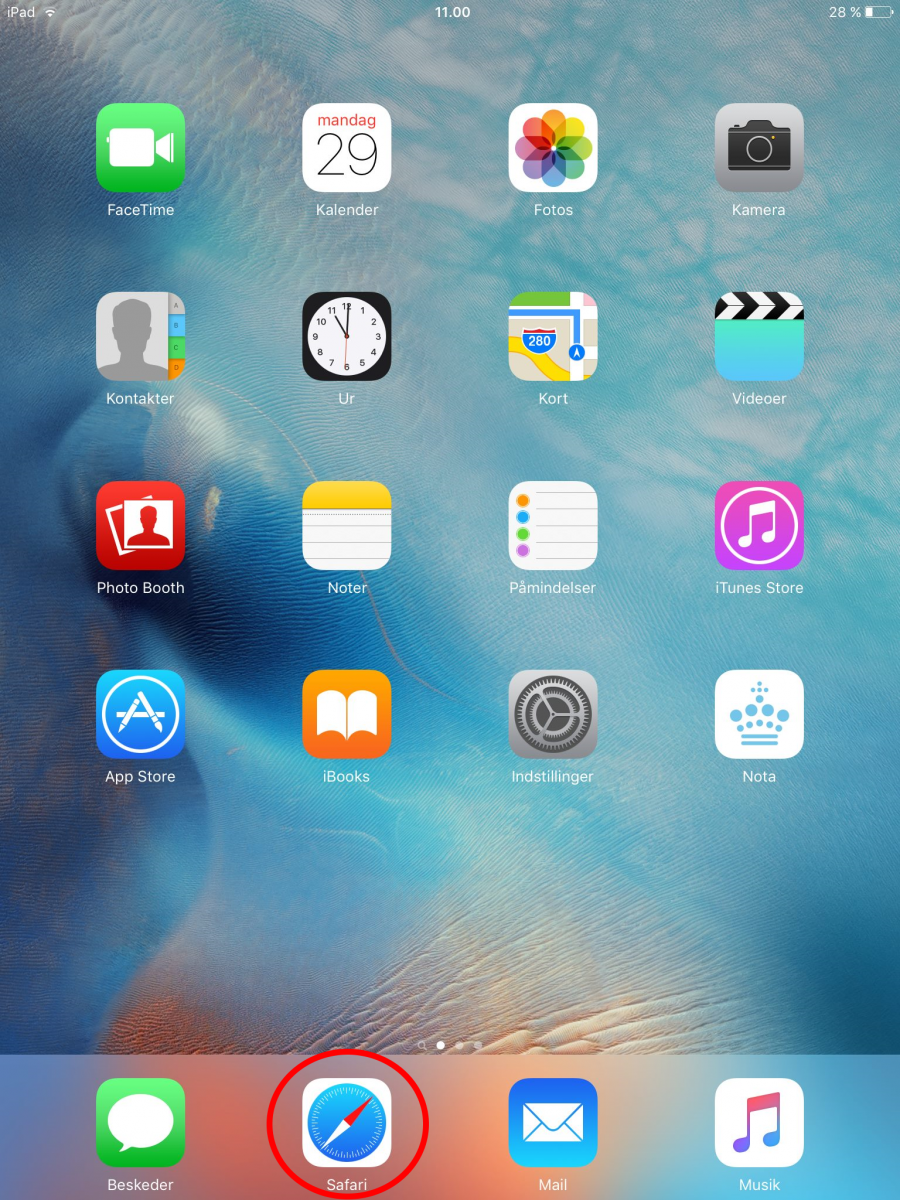Open Mail from the dock
The image size is (900, 1200).
coord(553,1122)
